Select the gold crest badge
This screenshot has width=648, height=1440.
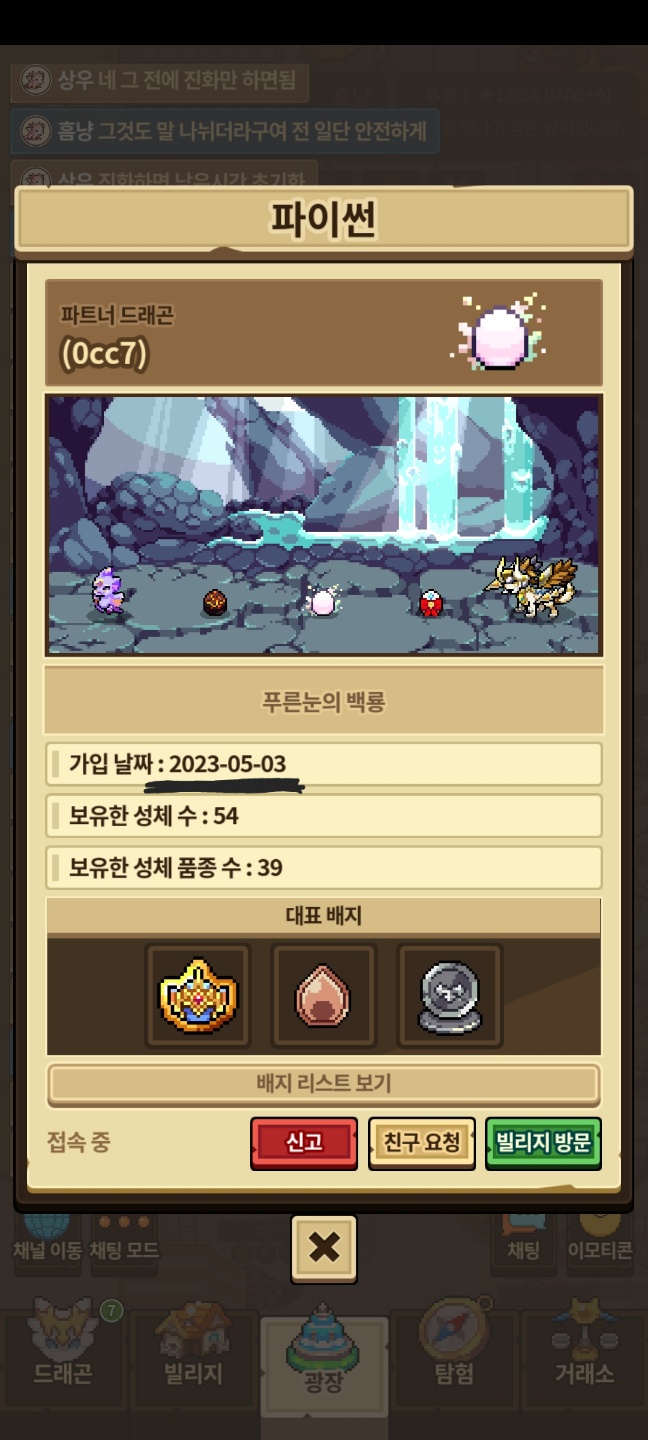pyautogui.click(x=198, y=996)
